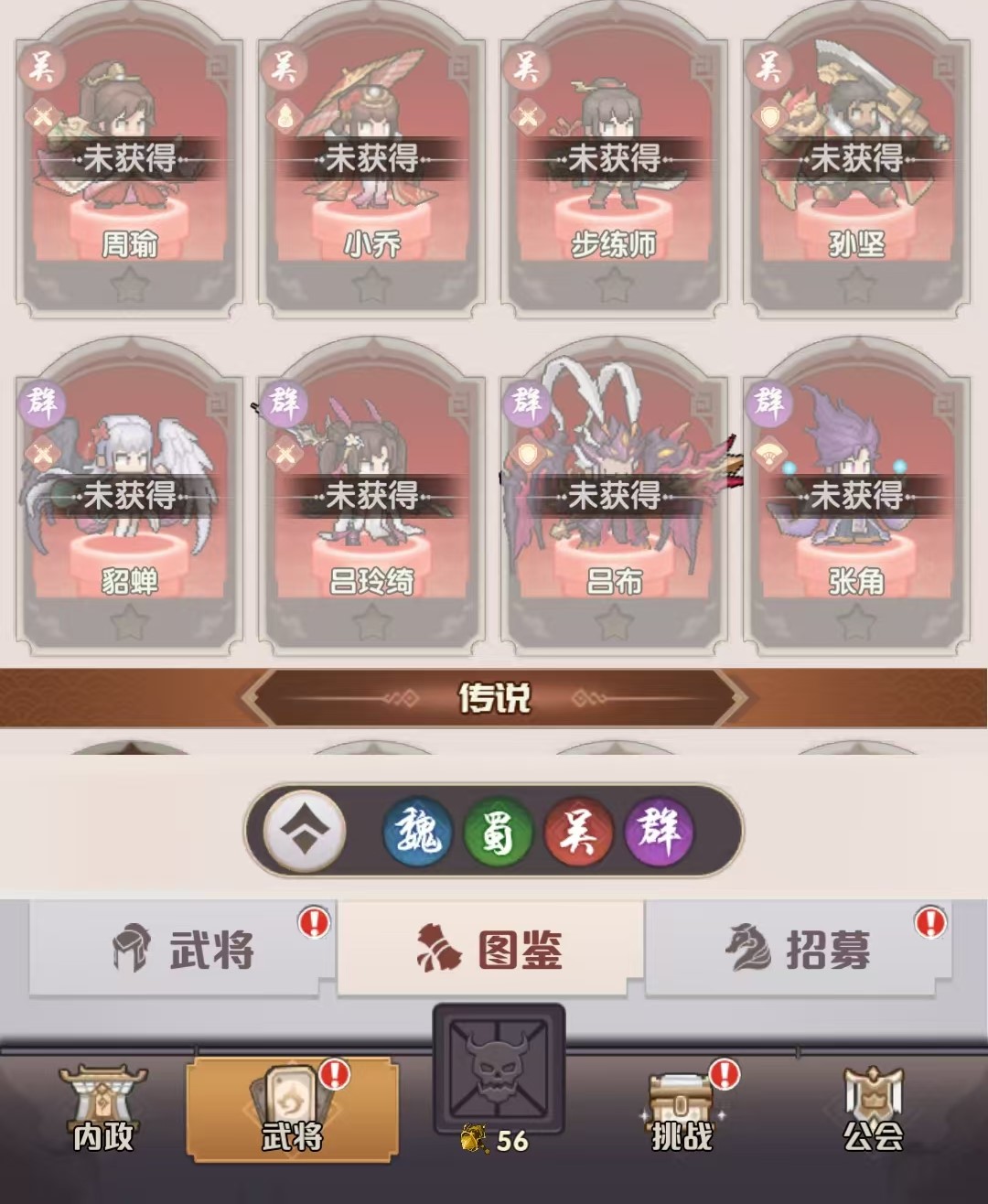Screen dimensions: 988x1204
Task: Switch to the 招募 tab
Action: click(799, 949)
